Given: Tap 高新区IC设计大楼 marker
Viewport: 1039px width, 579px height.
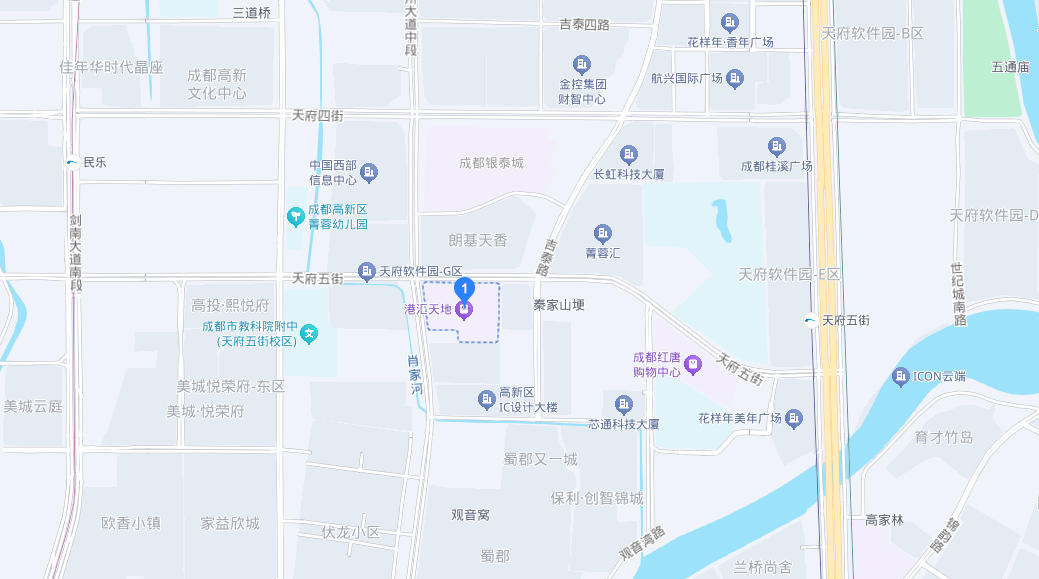Looking at the screenshot, I should [x=487, y=399].
